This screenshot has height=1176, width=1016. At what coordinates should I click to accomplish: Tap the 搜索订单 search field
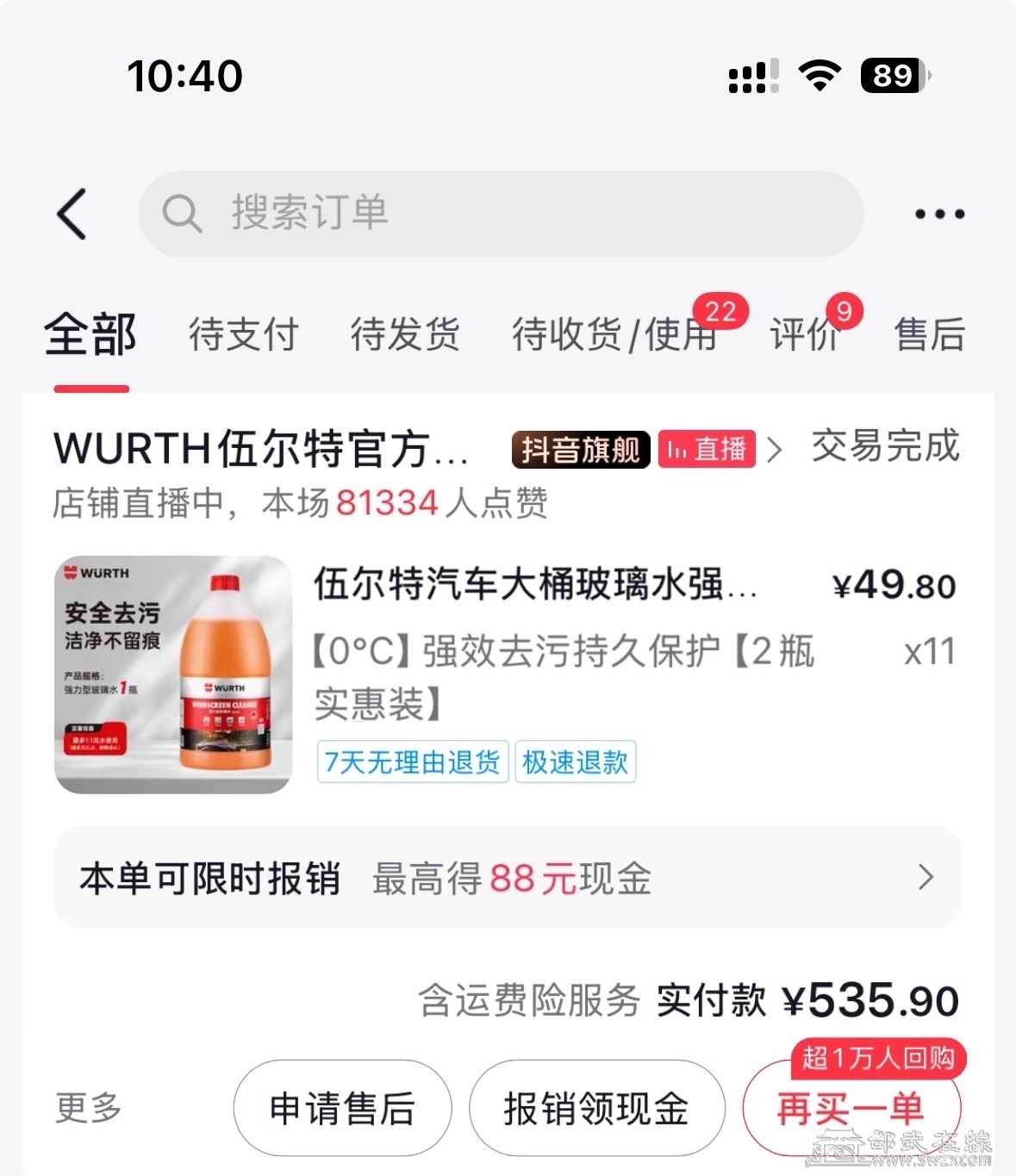coord(500,214)
